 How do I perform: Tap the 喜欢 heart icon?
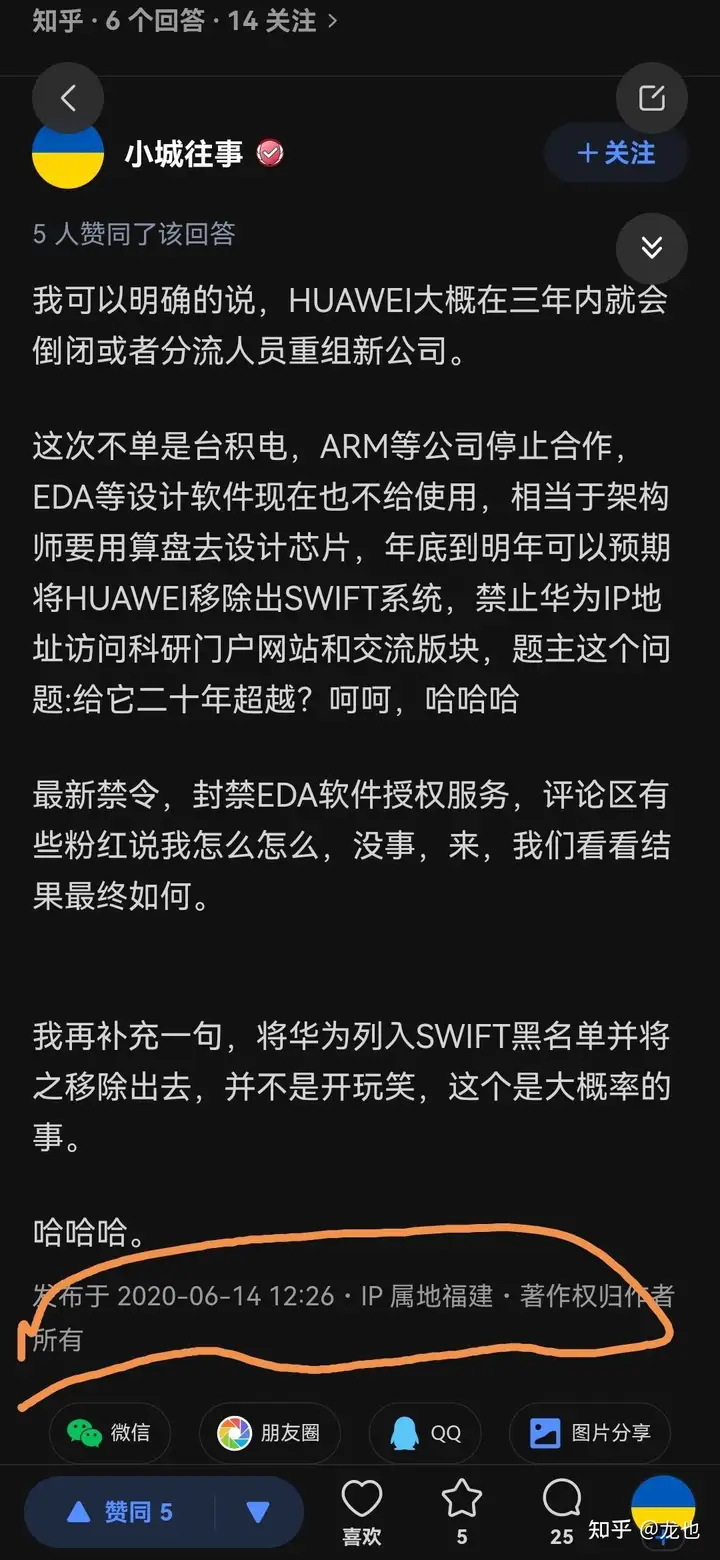tap(362, 1510)
